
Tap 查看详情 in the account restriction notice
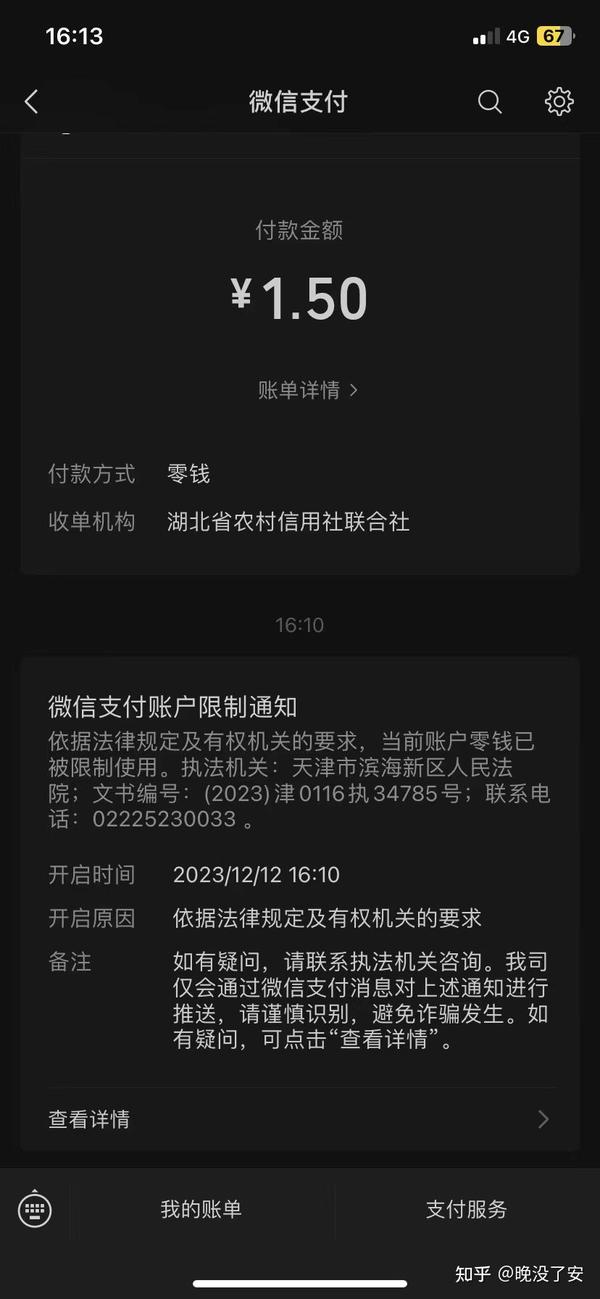[x=299, y=1119]
